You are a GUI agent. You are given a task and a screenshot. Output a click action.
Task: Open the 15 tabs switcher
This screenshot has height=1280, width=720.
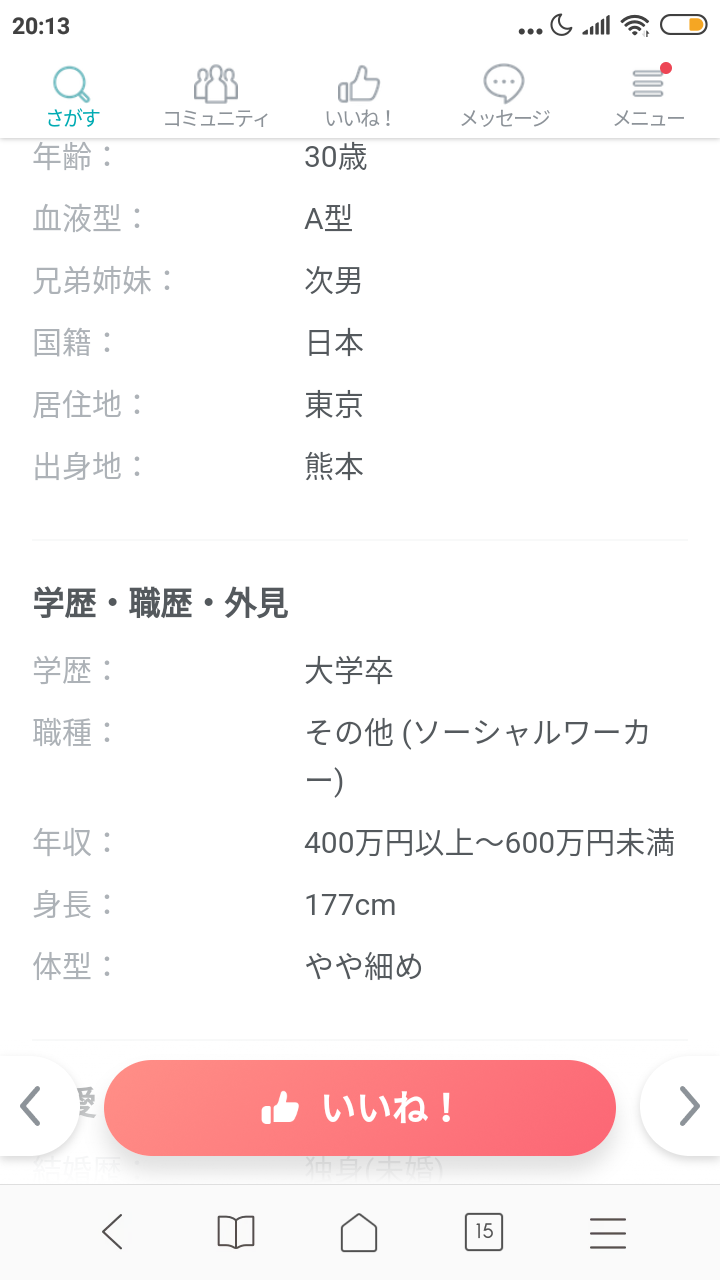point(484,1232)
